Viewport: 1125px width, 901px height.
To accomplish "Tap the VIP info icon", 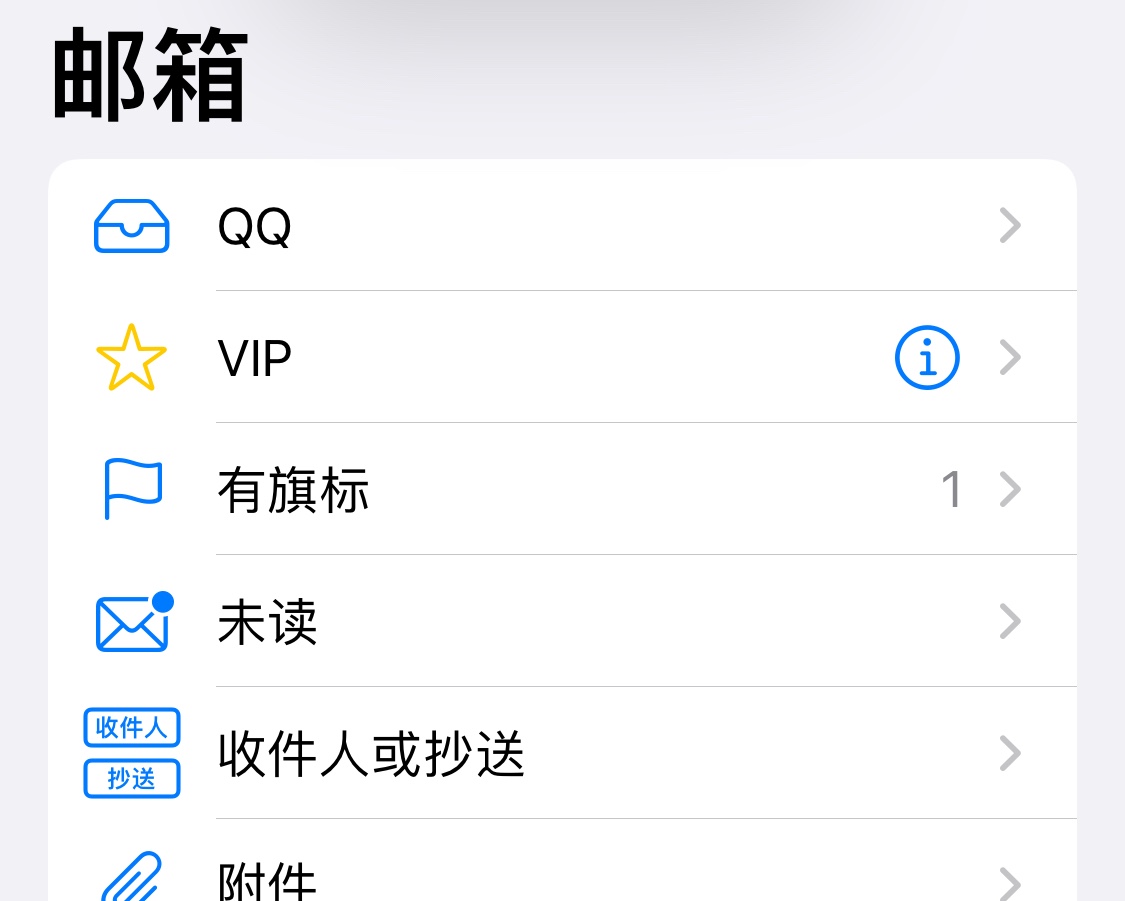I will coord(926,357).
